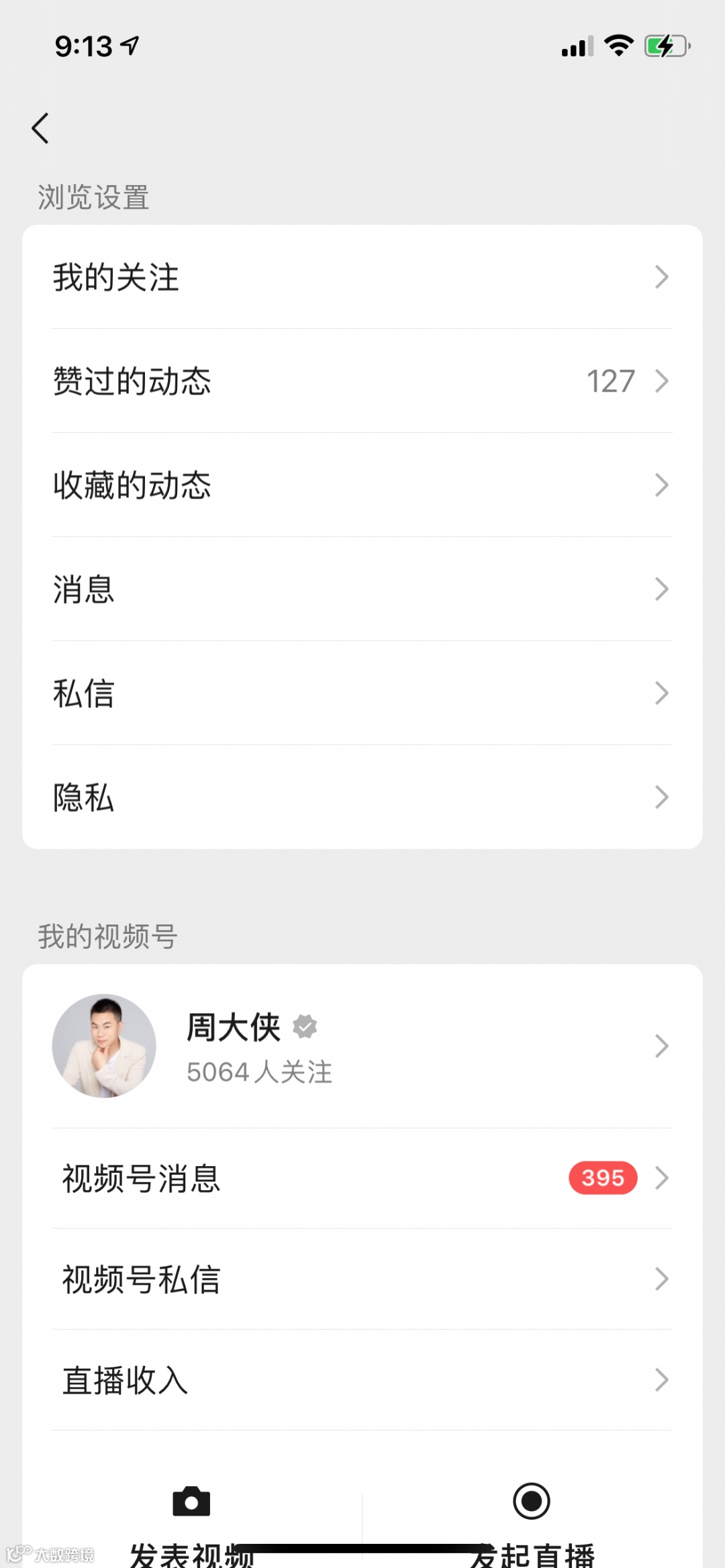View 赞过的动态 liked posts
Screen dimensions: 725x1568
click(x=362, y=381)
